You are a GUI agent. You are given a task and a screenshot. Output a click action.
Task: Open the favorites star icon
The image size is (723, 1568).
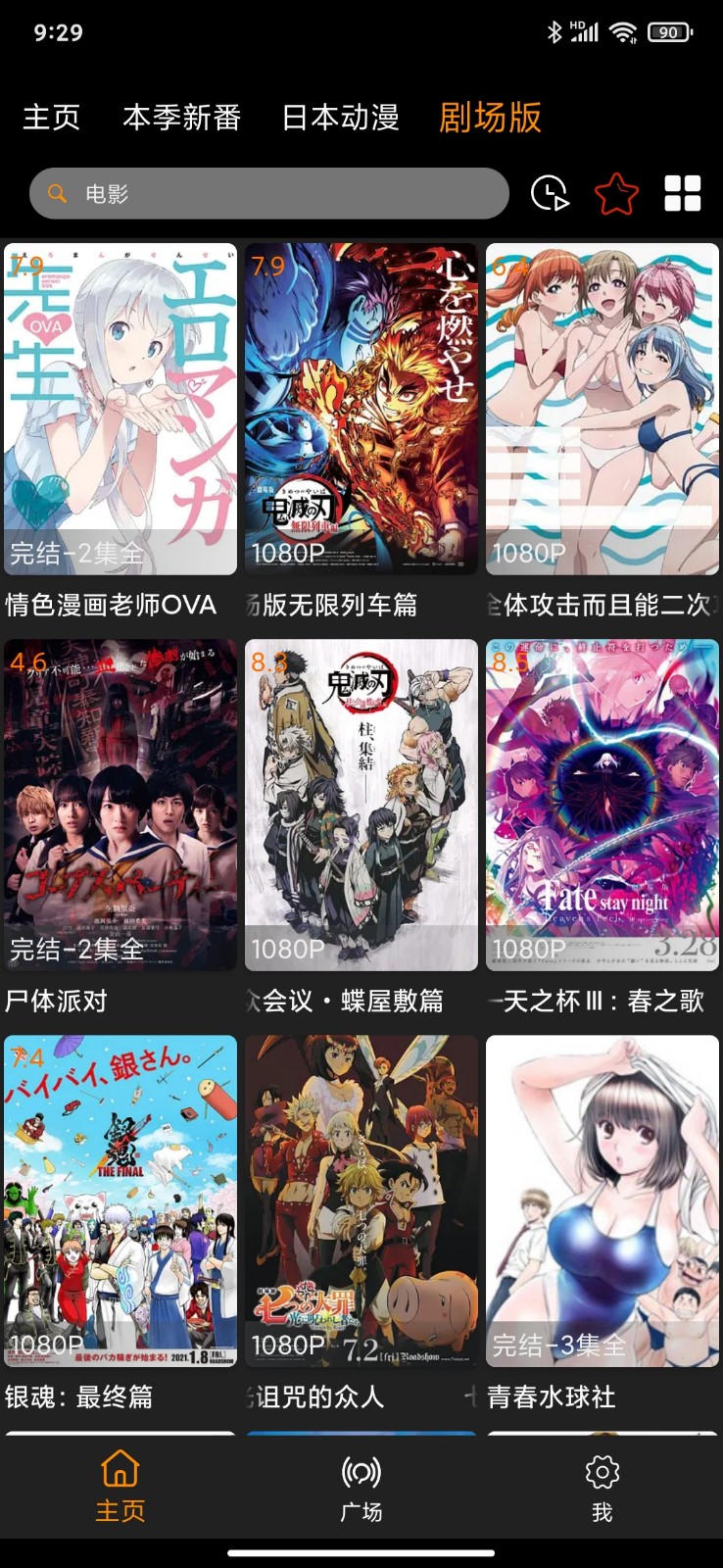tap(616, 193)
